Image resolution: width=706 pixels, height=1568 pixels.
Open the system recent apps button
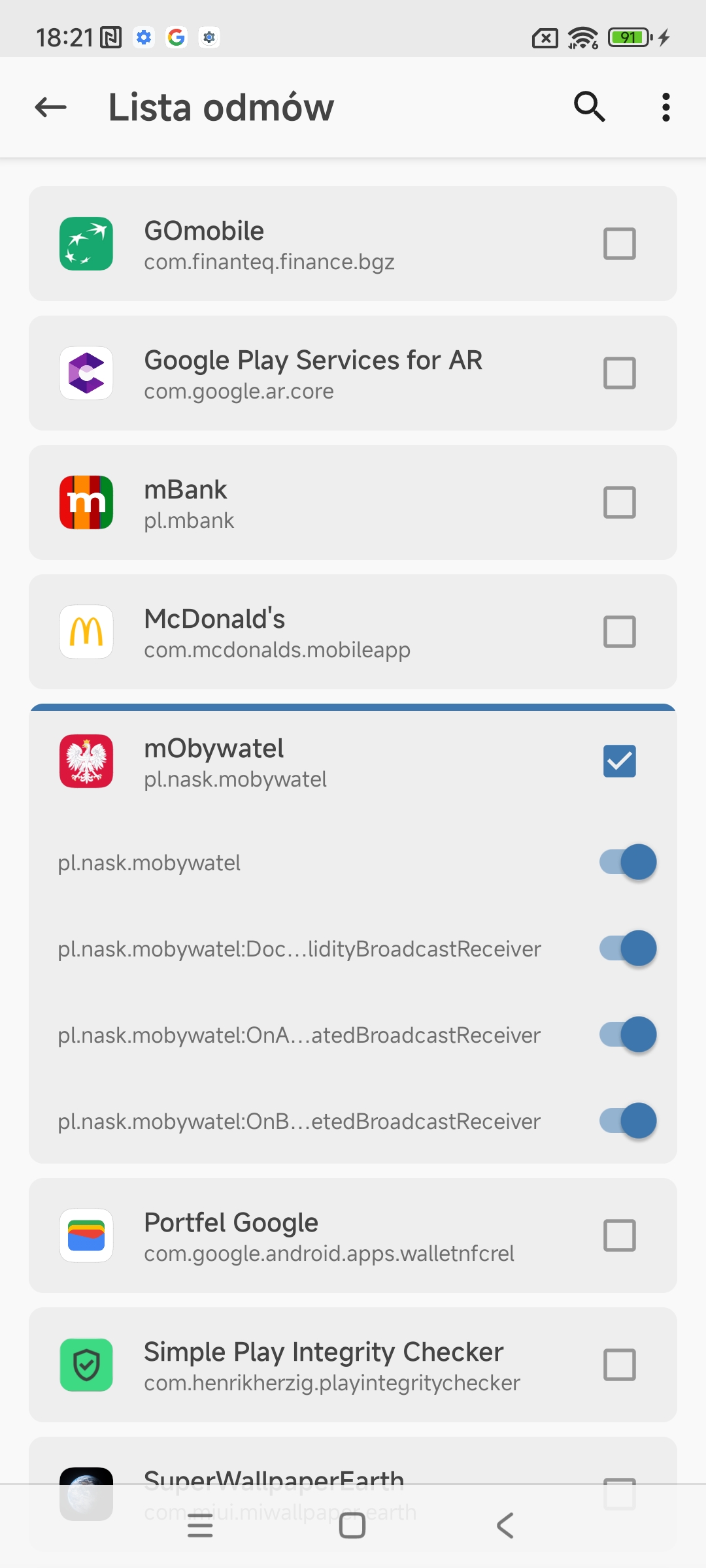200,1526
